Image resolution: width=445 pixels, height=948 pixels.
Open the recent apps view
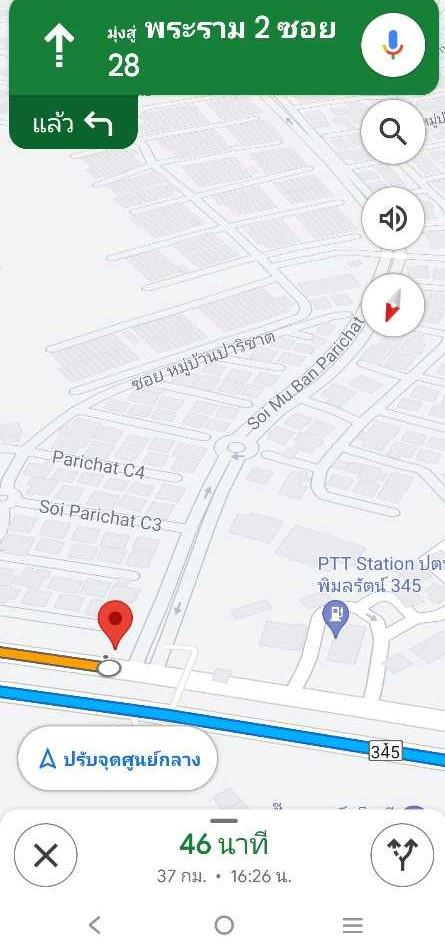click(x=352, y=924)
